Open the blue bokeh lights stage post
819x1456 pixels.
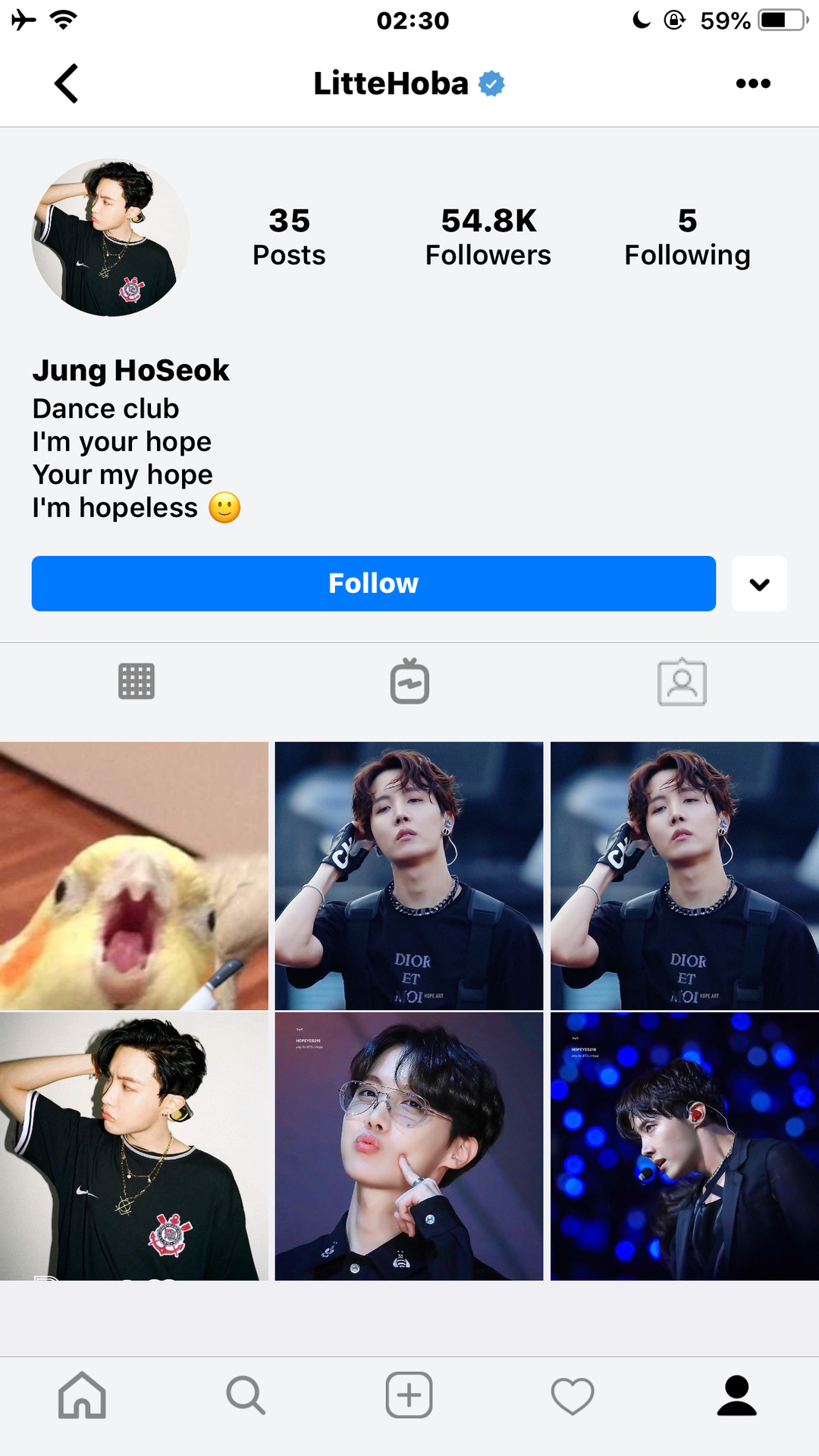(684, 1146)
